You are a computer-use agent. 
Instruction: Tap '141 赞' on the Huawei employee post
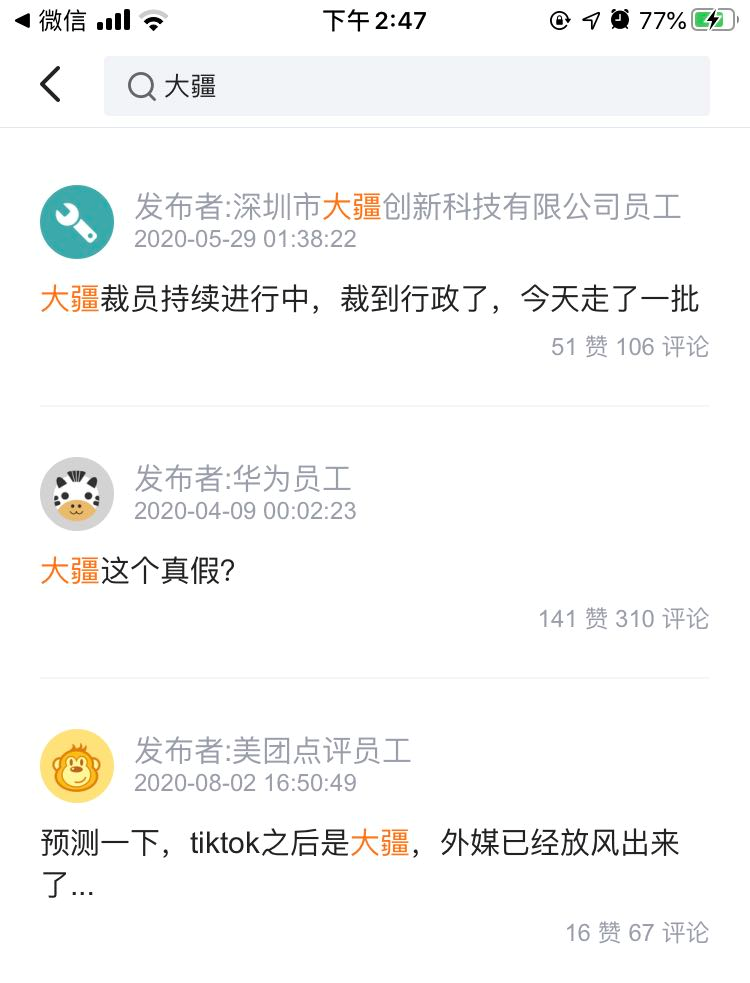pos(571,620)
